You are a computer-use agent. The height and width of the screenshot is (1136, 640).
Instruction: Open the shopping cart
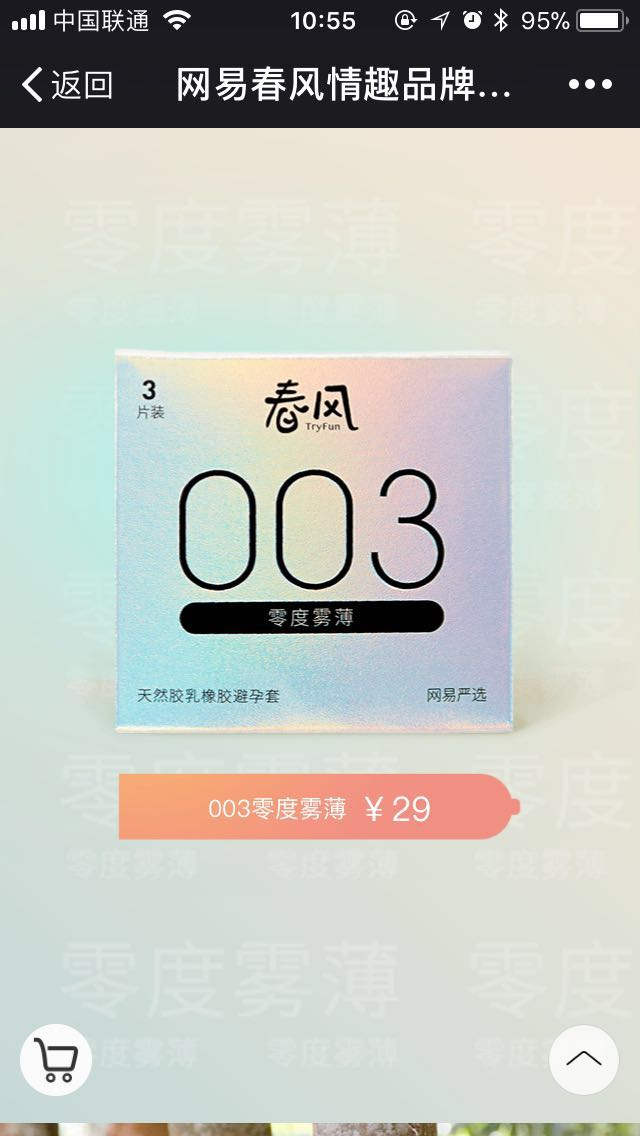[56, 1060]
